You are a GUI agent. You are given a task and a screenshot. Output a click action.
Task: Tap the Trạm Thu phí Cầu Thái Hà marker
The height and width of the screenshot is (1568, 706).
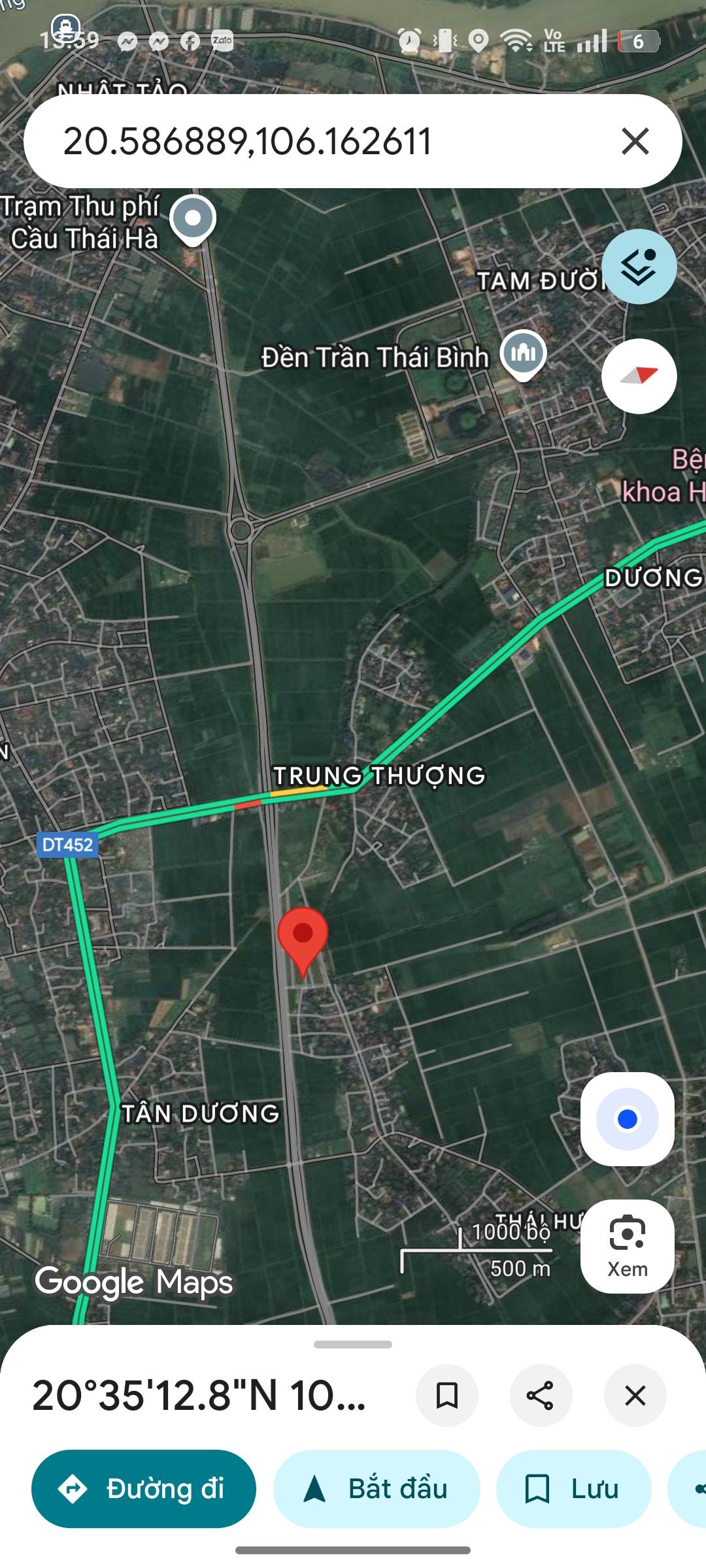pyautogui.click(x=193, y=218)
